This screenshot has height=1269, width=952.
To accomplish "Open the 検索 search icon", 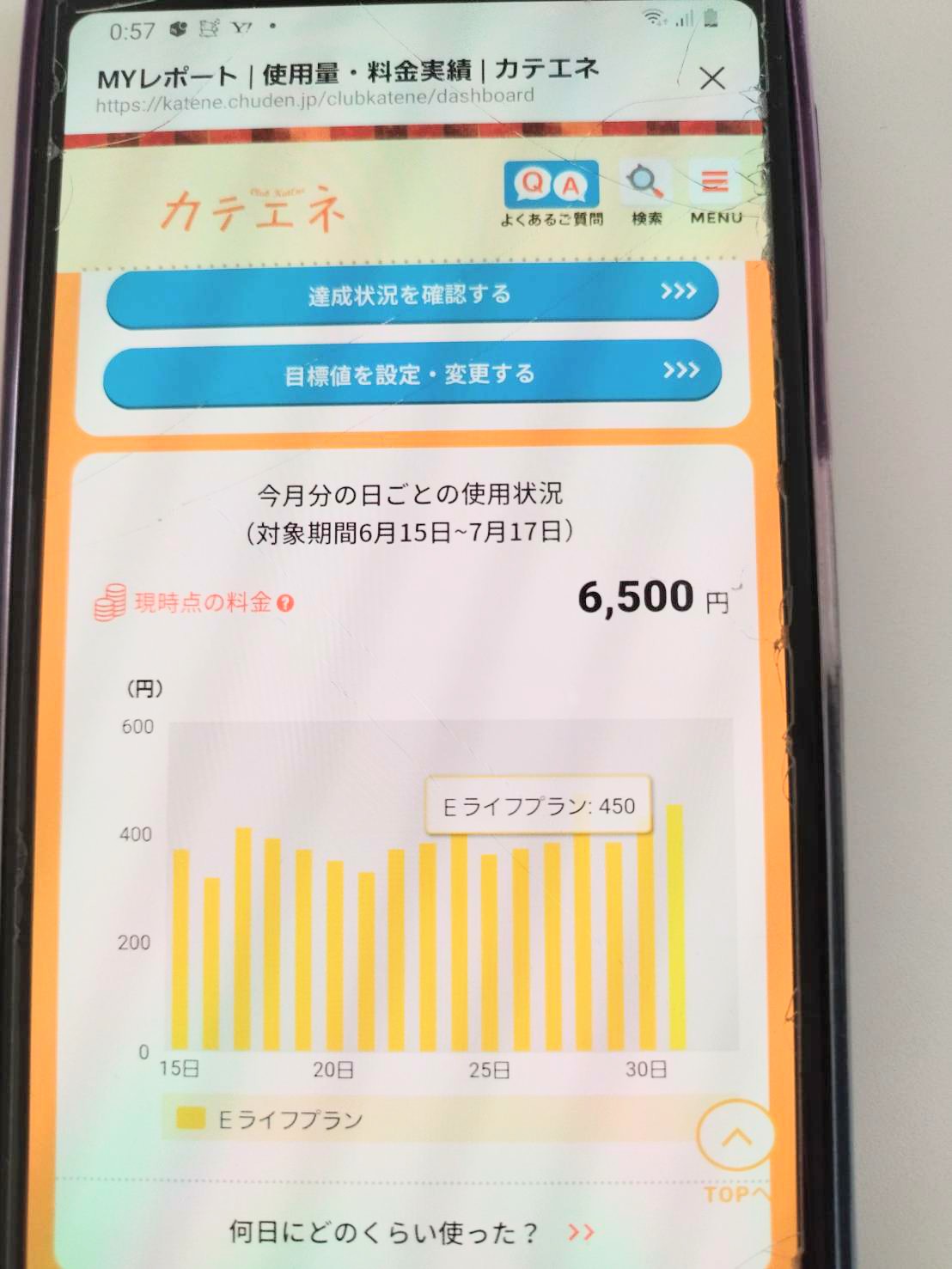I will point(646,192).
